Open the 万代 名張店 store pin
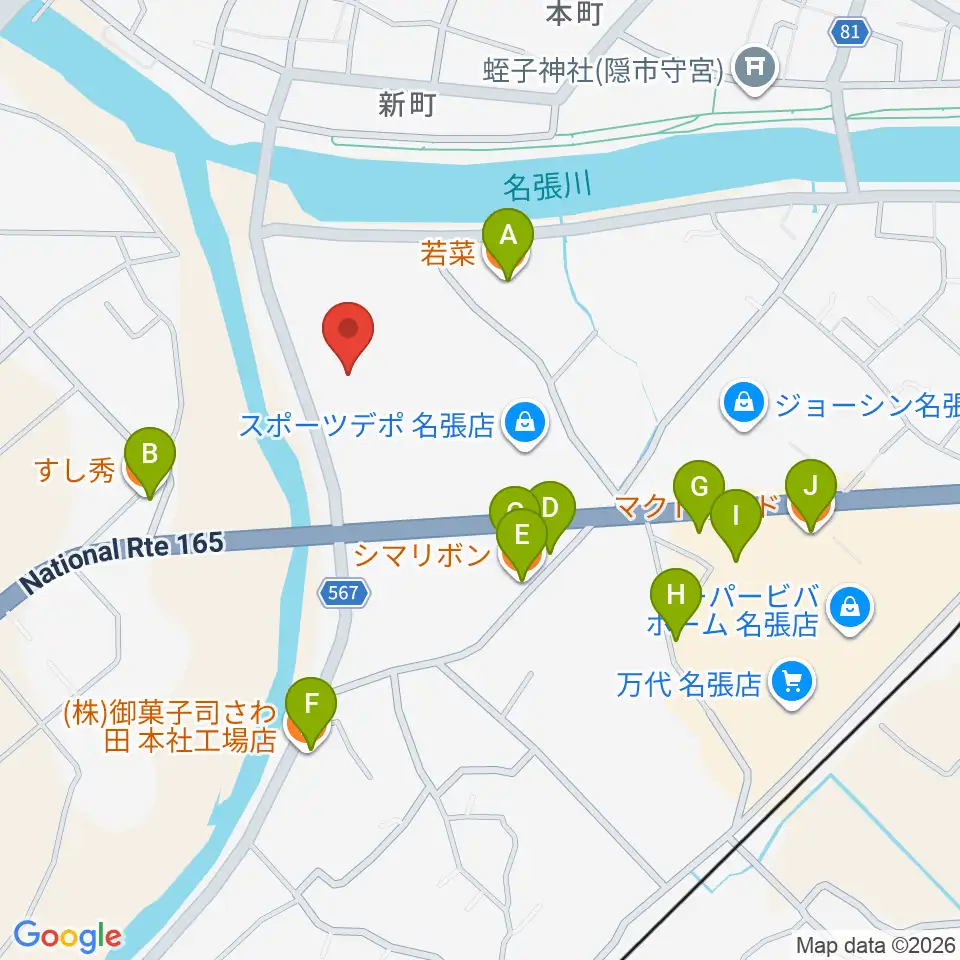Screen dimensions: 960x960 point(793,683)
